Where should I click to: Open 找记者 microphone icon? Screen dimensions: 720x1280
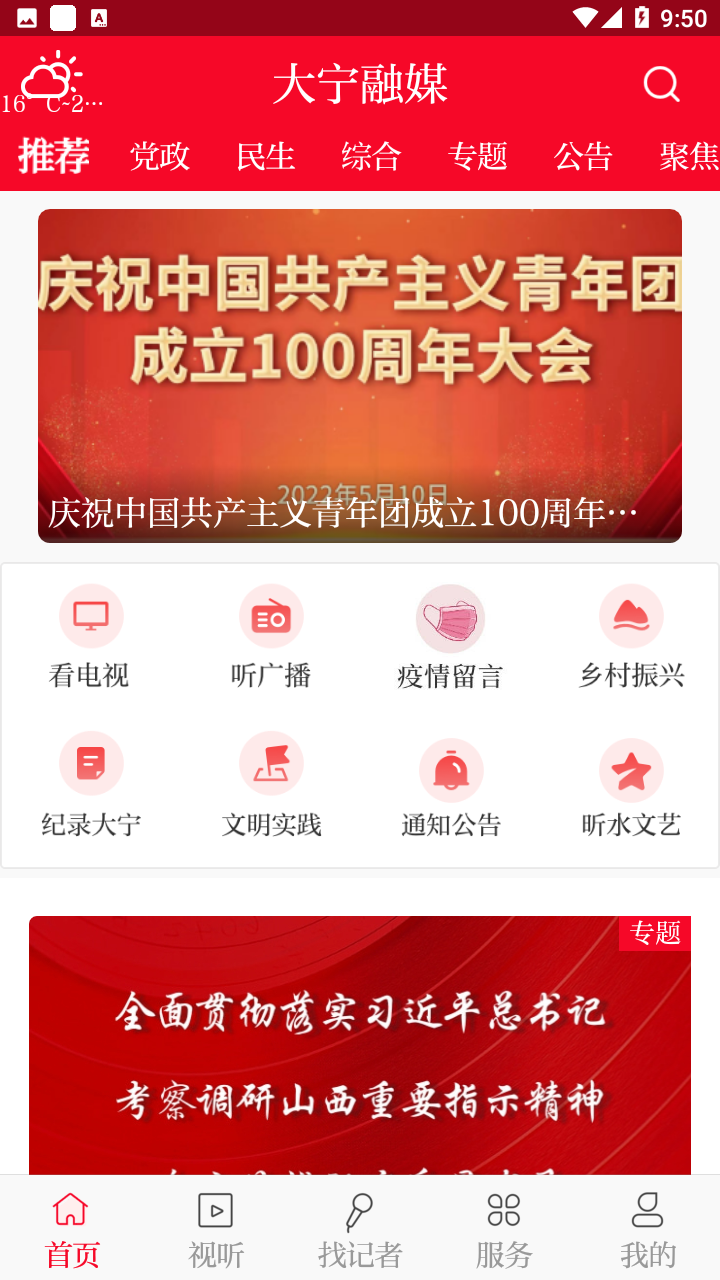coord(360,1227)
